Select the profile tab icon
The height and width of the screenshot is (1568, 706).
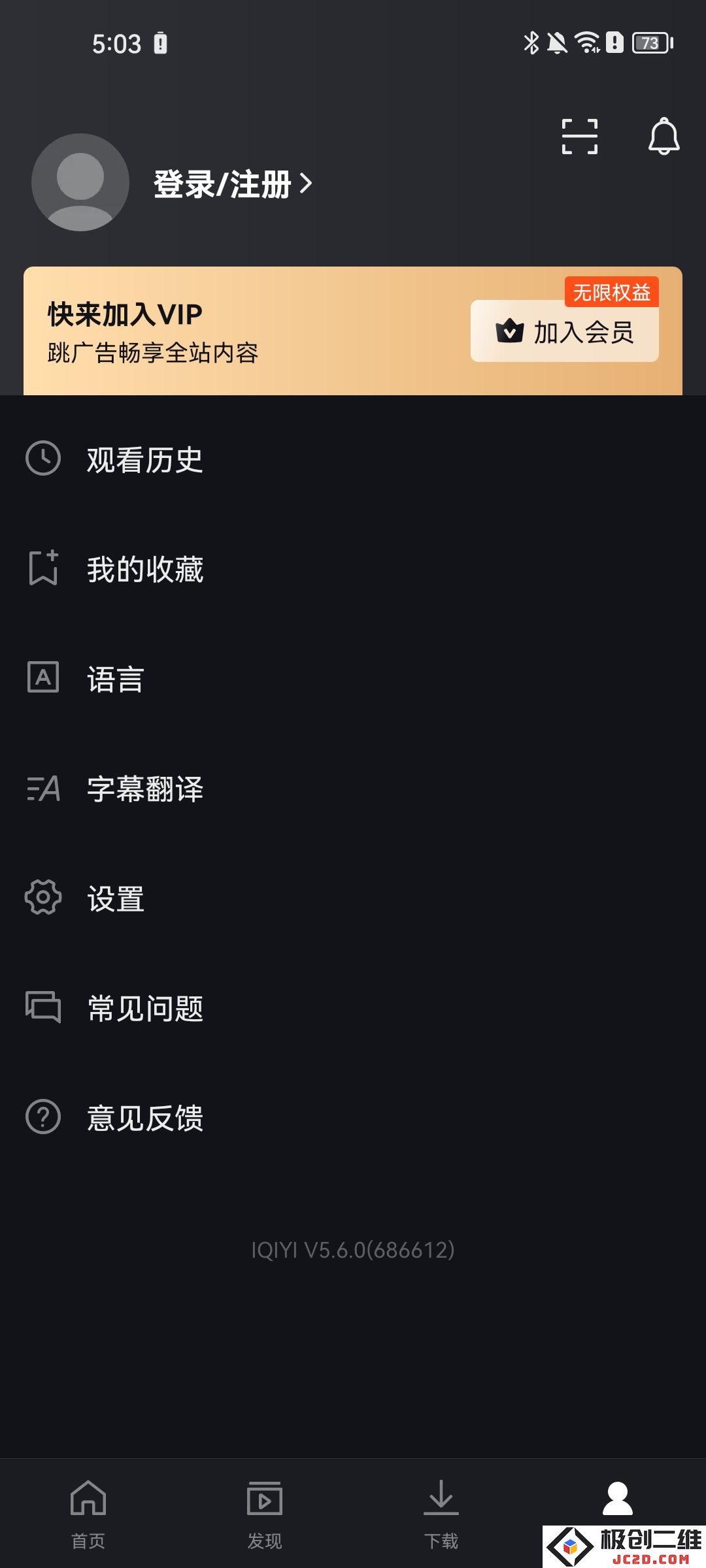pyautogui.click(x=618, y=1498)
